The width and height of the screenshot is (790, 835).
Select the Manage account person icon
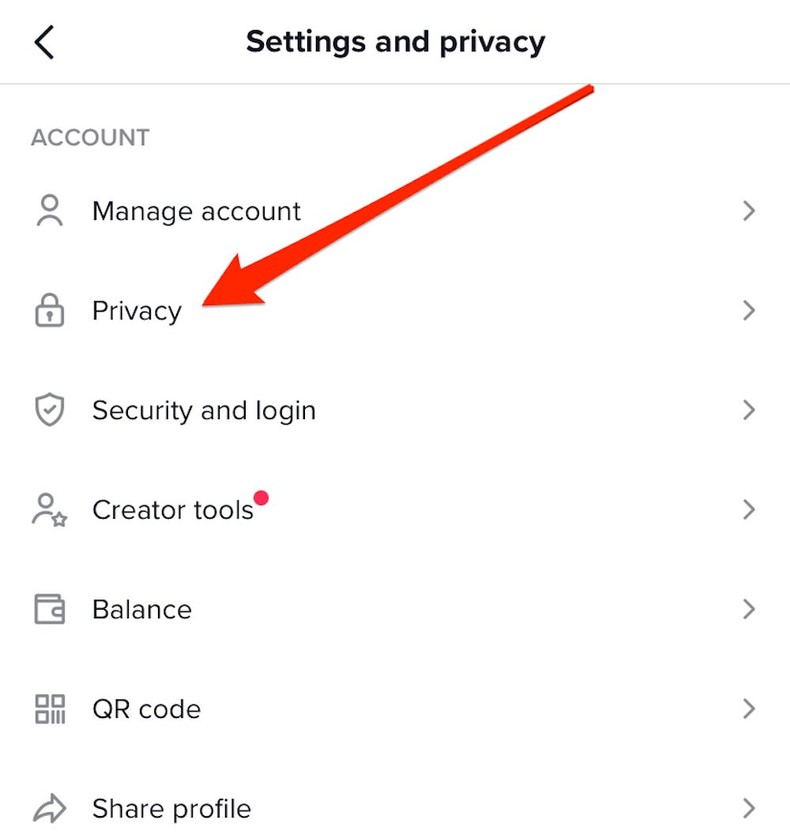point(48,211)
